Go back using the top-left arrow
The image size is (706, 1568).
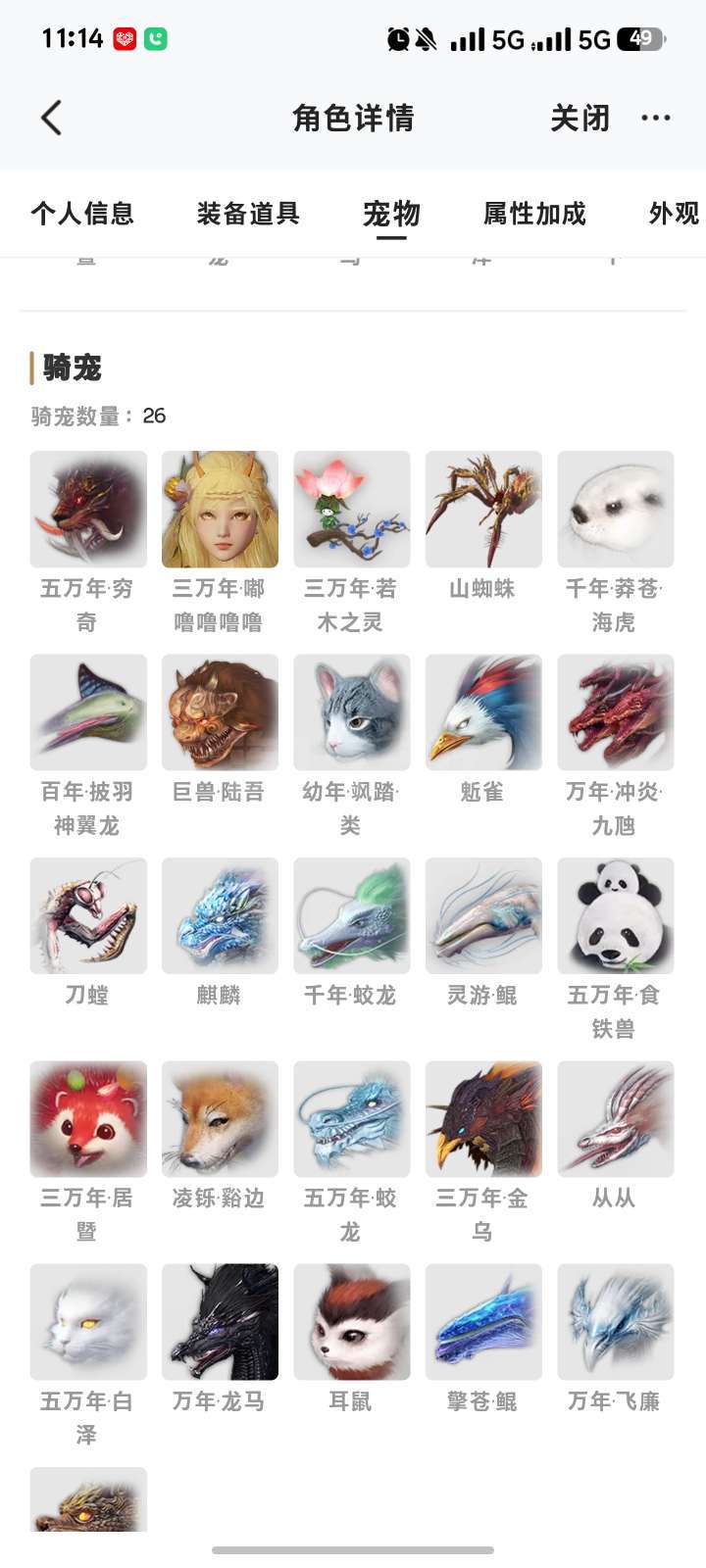click(52, 119)
